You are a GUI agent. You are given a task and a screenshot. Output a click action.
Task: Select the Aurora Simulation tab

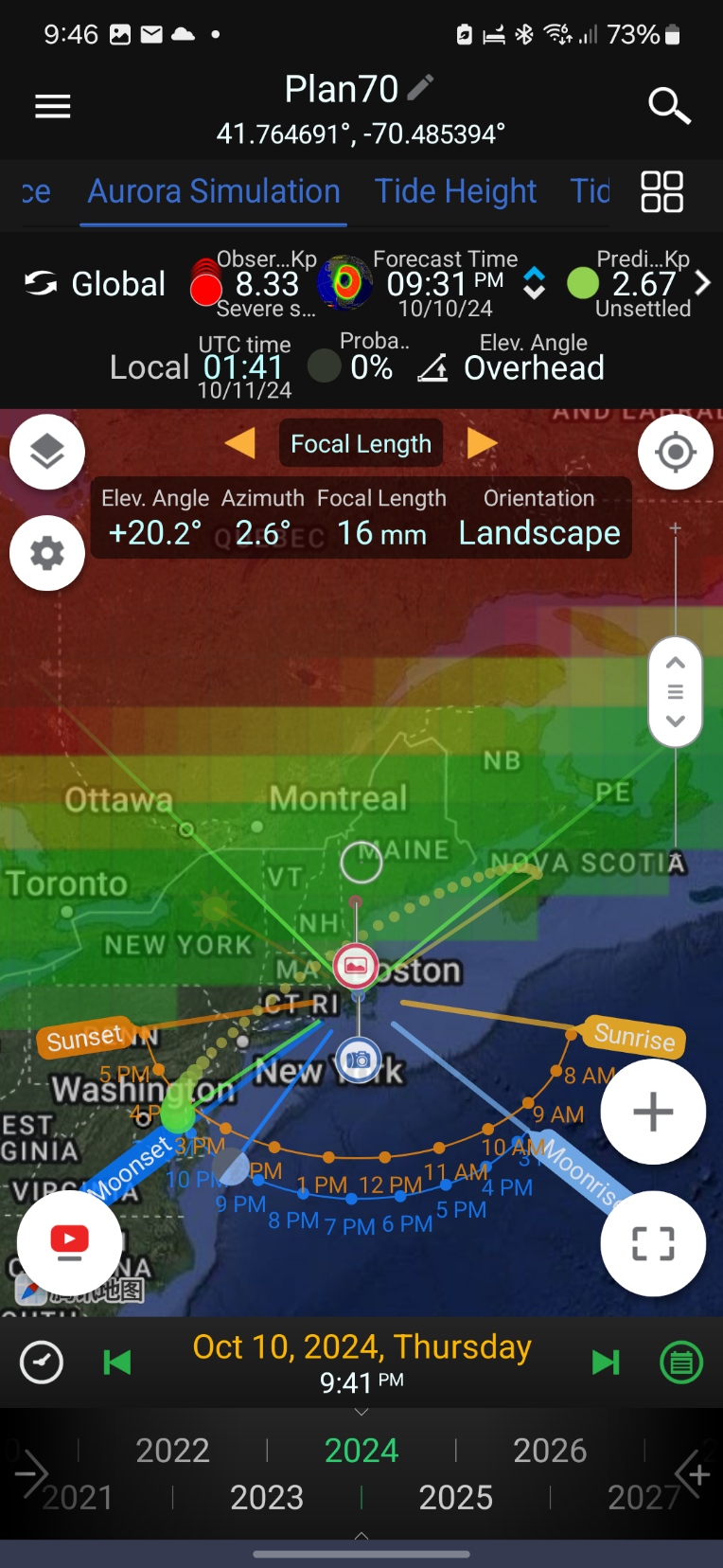click(x=214, y=191)
